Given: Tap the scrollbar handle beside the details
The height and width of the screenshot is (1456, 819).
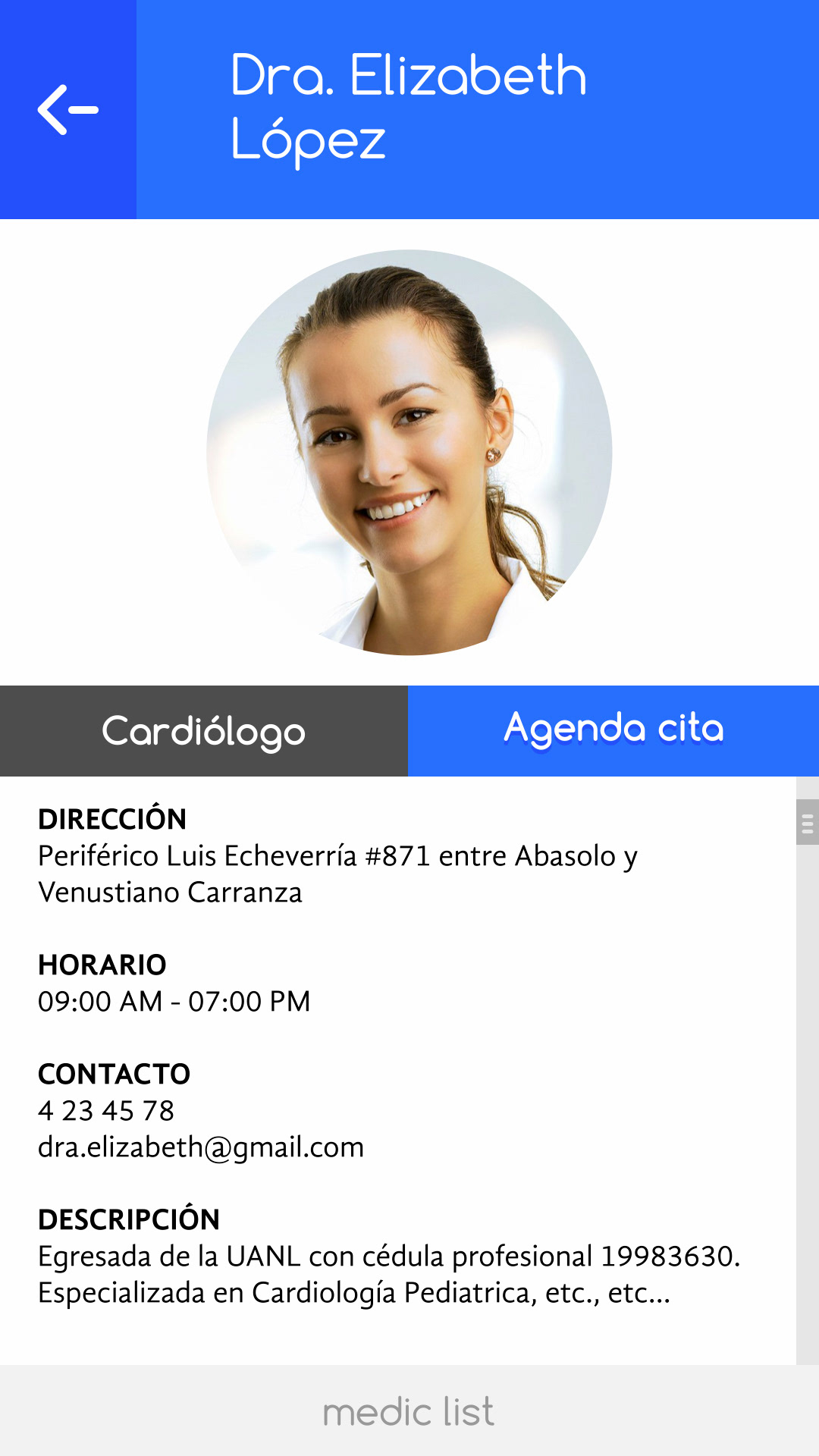Looking at the screenshot, I should click(807, 822).
